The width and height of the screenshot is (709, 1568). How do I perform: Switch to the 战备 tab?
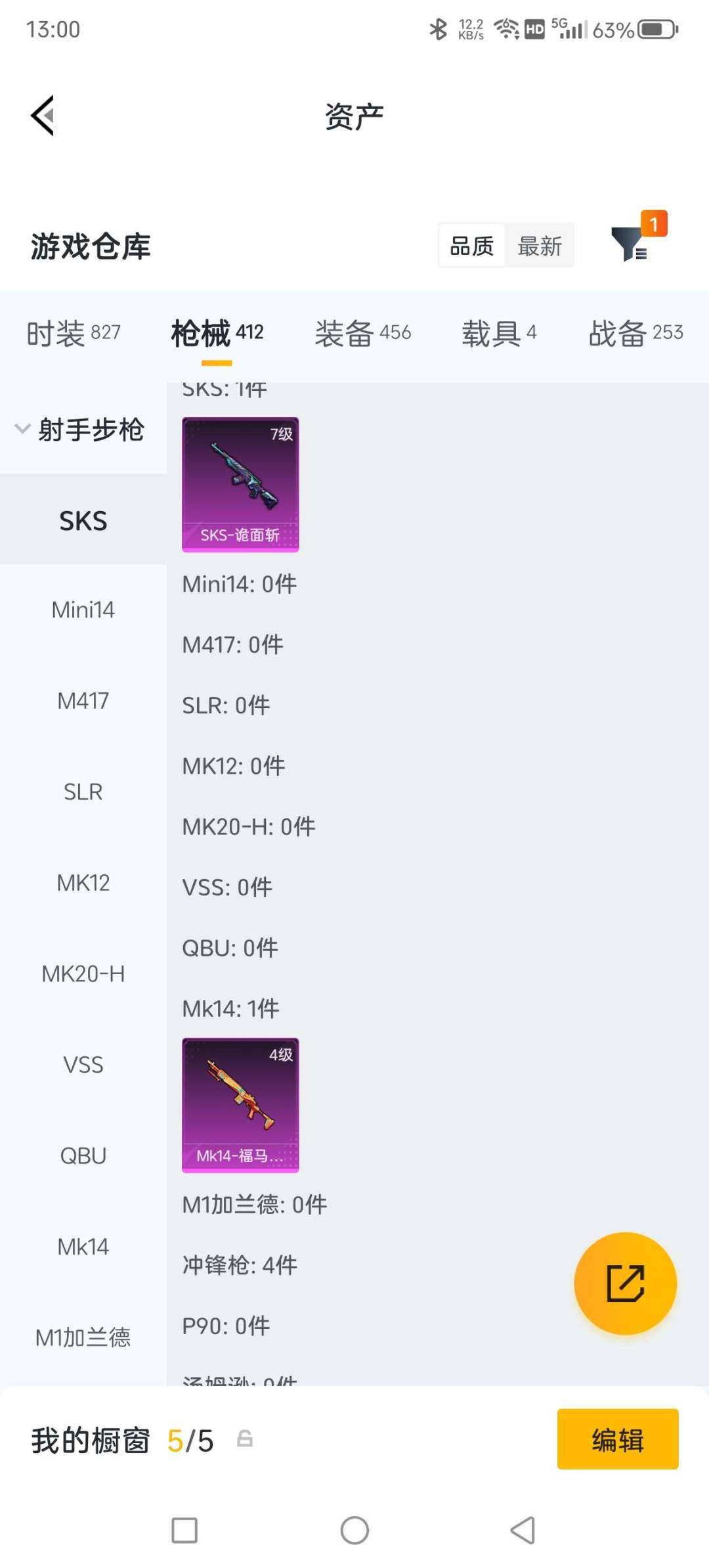click(x=635, y=333)
